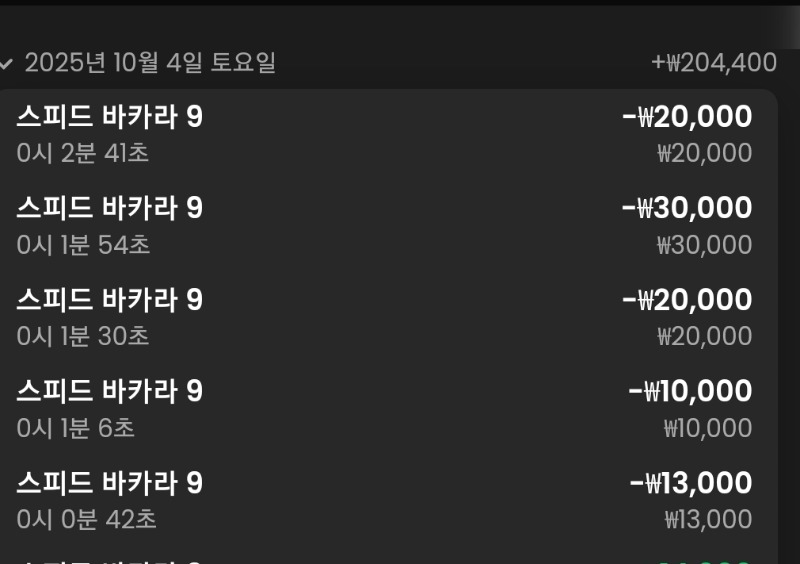Collapse the 2025년 10월 4일 토요일 section
Screen dimensions: 800x564
pyautogui.click(x=8, y=64)
